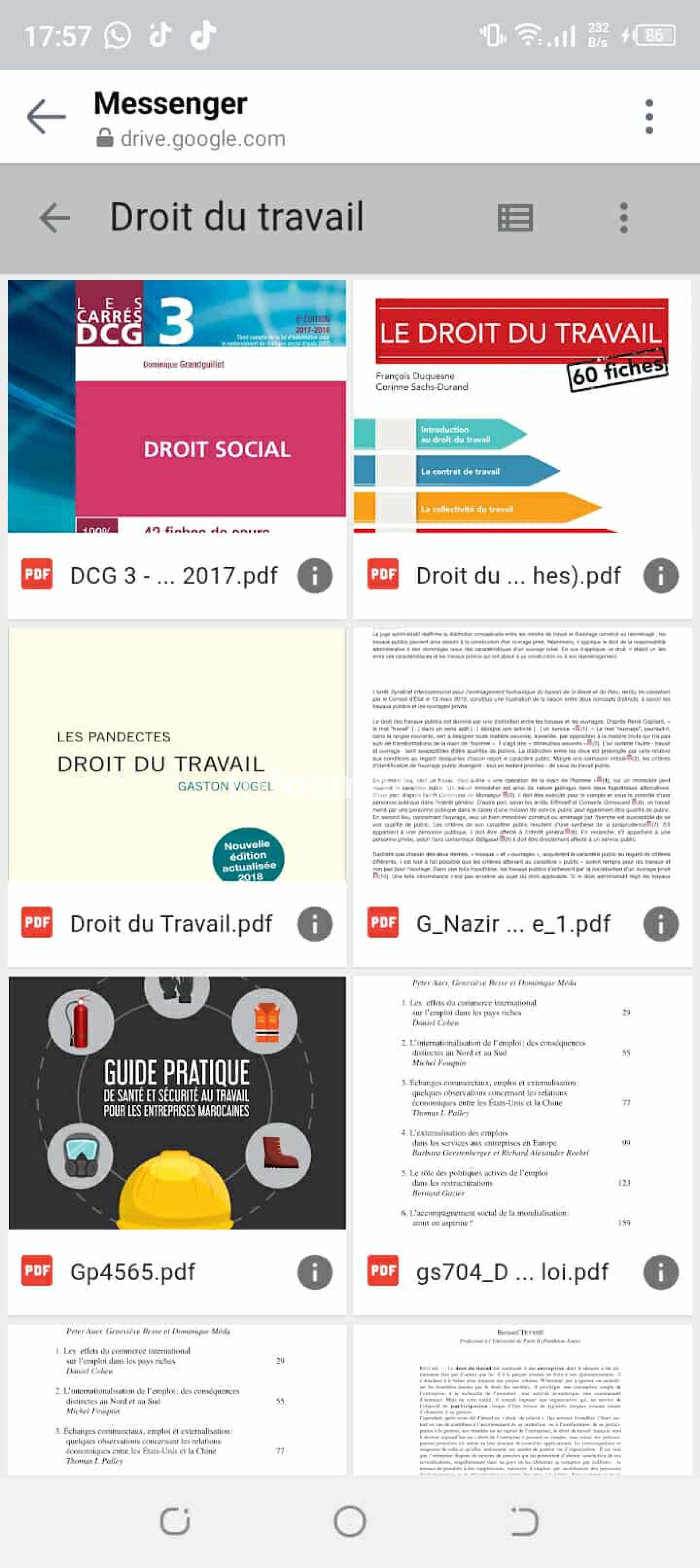Open Le Droit du Travail 60 fiches PDF

click(x=522, y=406)
